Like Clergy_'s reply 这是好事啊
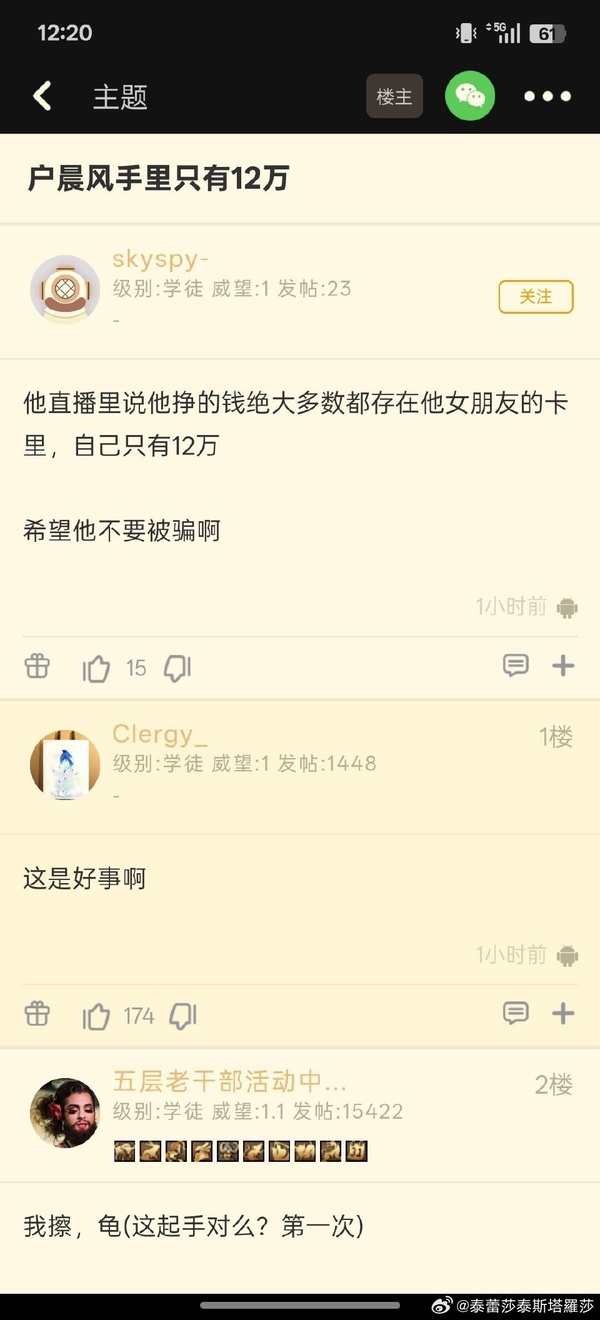This screenshot has height=1320, width=600. pyautogui.click(x=96, y=1017)
